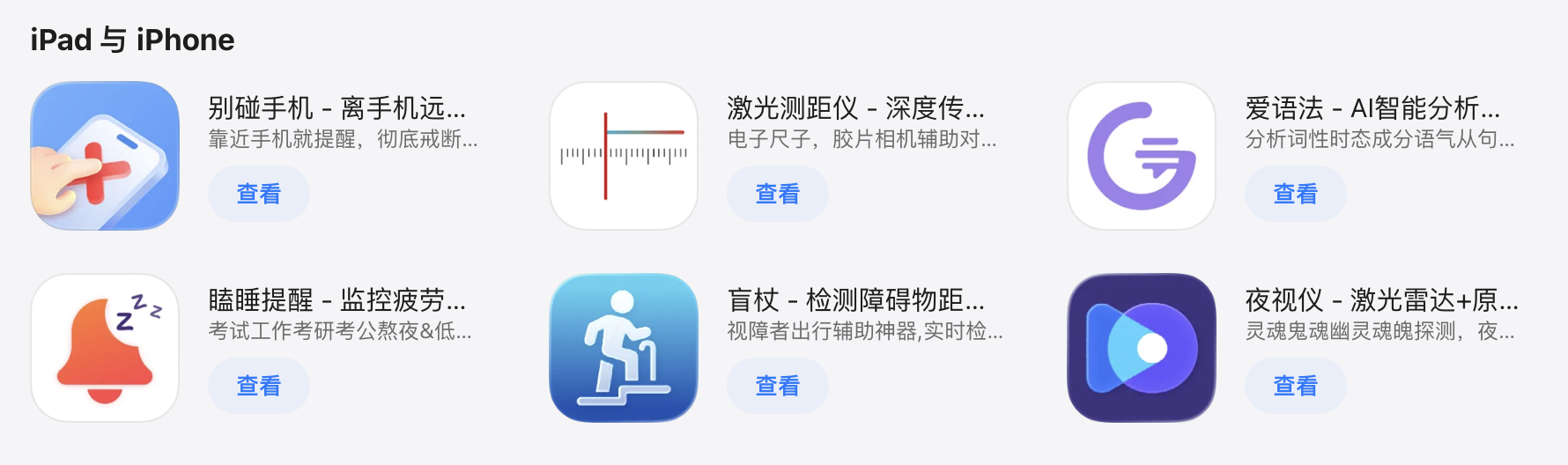Tap 查看 for 瞌睡提醒 app

[258, 386]
